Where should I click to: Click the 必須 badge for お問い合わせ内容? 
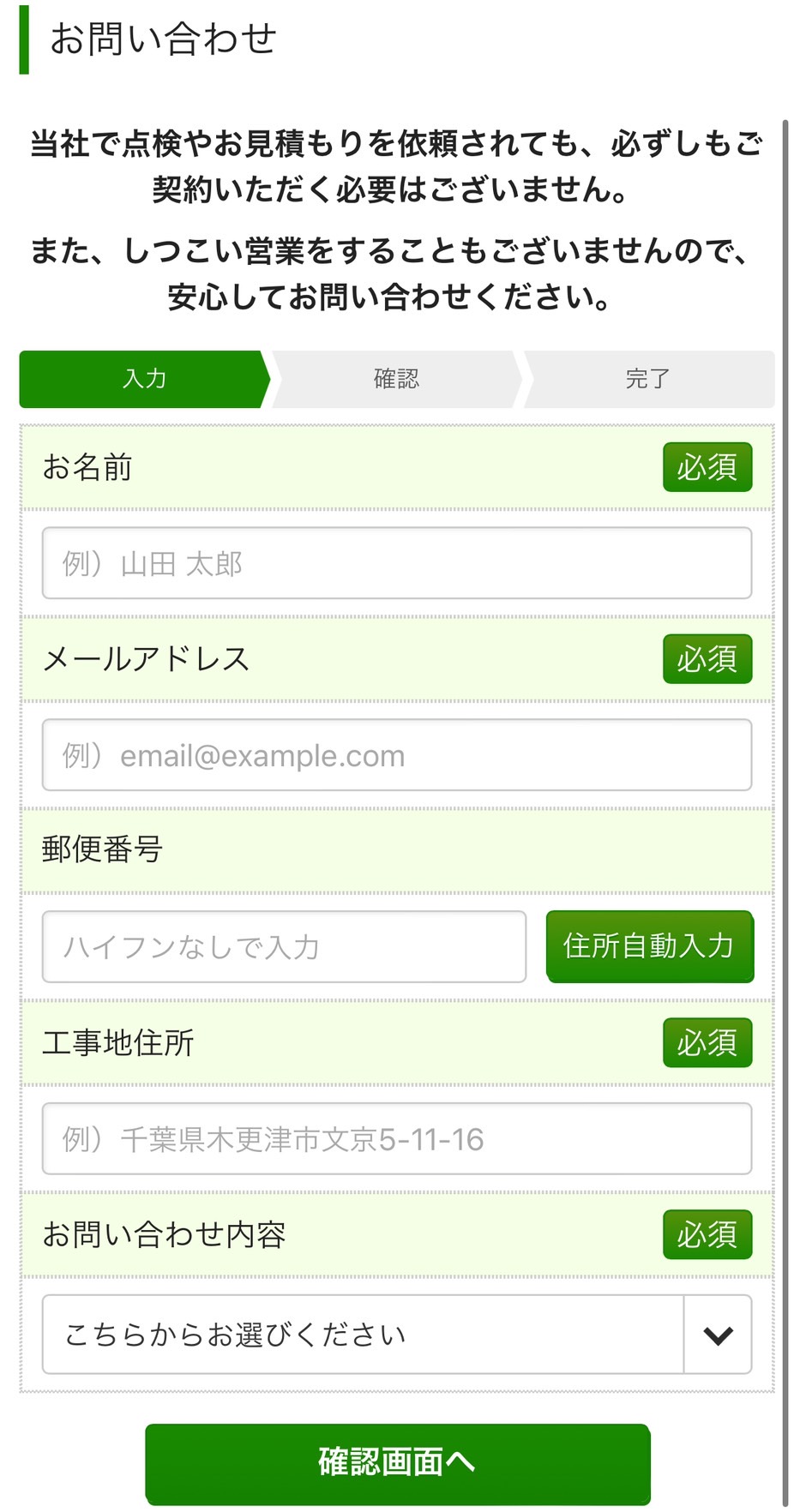click(707, 1234)
